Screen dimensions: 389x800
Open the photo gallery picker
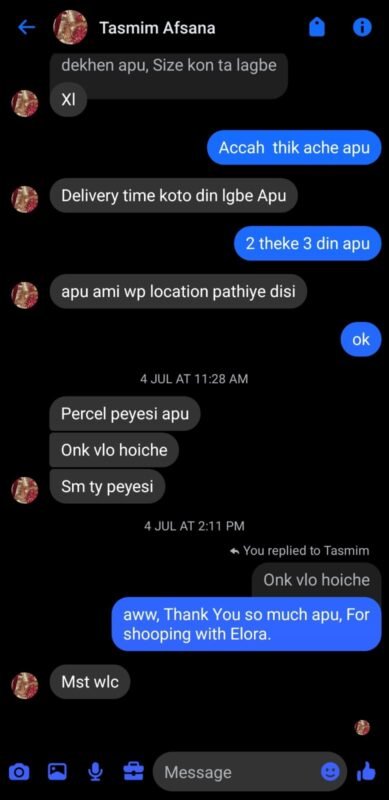click(x=57, y=772)
